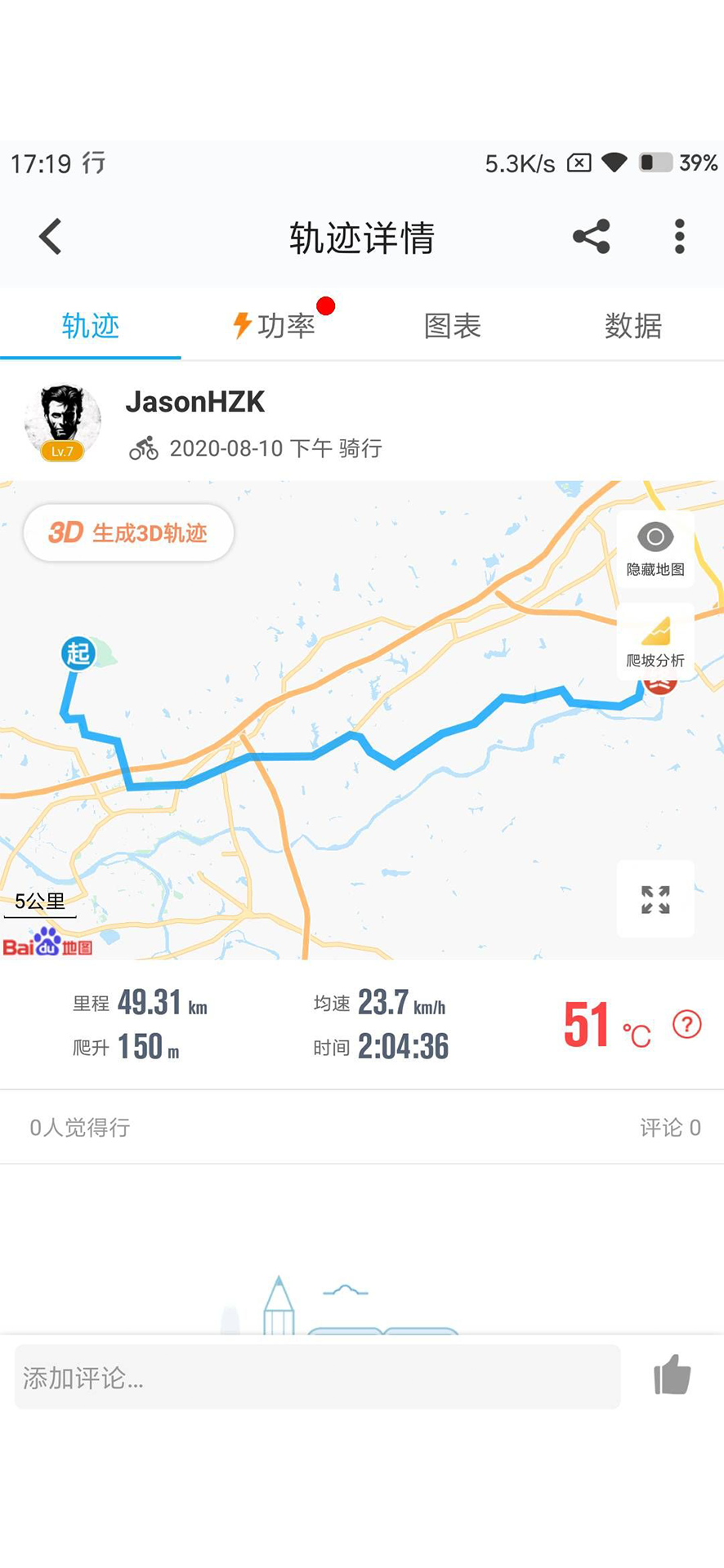Viewport: 724px width, 1568px height.
Task: Like this ride with thumbs-up
Action: (x=673, y=1374)
